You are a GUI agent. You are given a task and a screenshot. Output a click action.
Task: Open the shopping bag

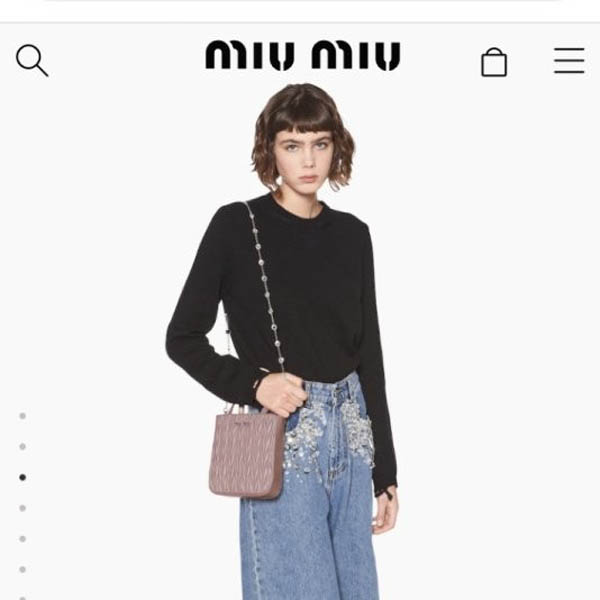[x=494, y=62]
